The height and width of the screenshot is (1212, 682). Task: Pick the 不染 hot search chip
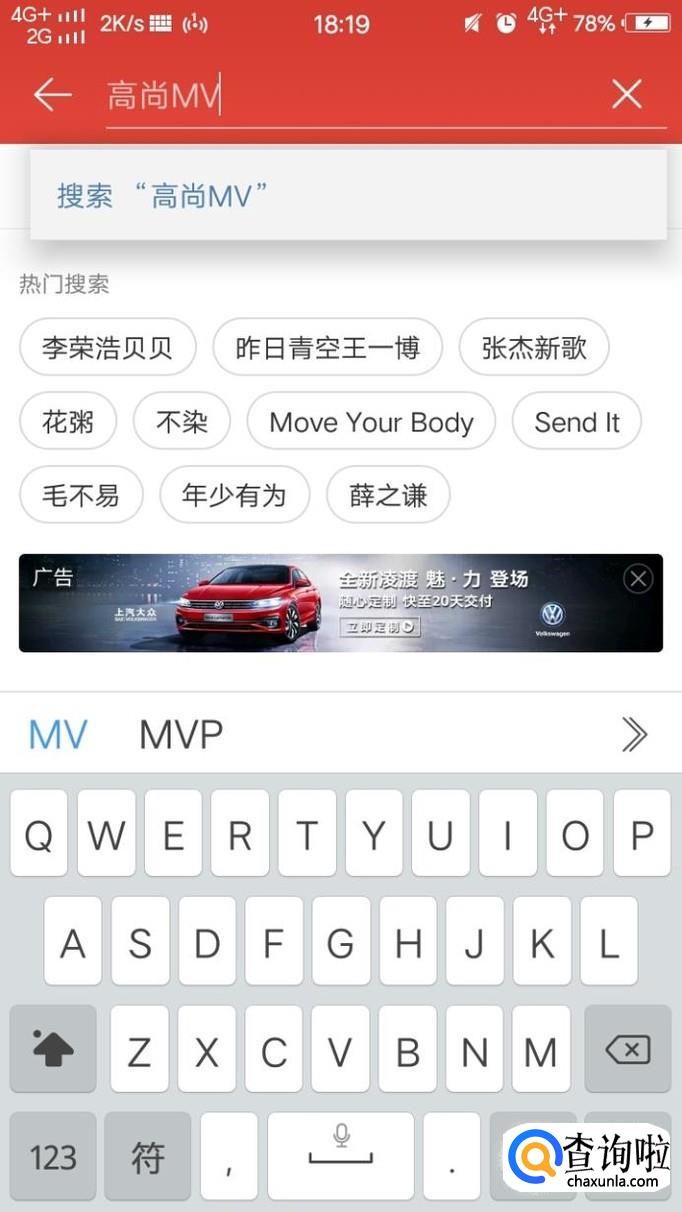click(182, 422)
